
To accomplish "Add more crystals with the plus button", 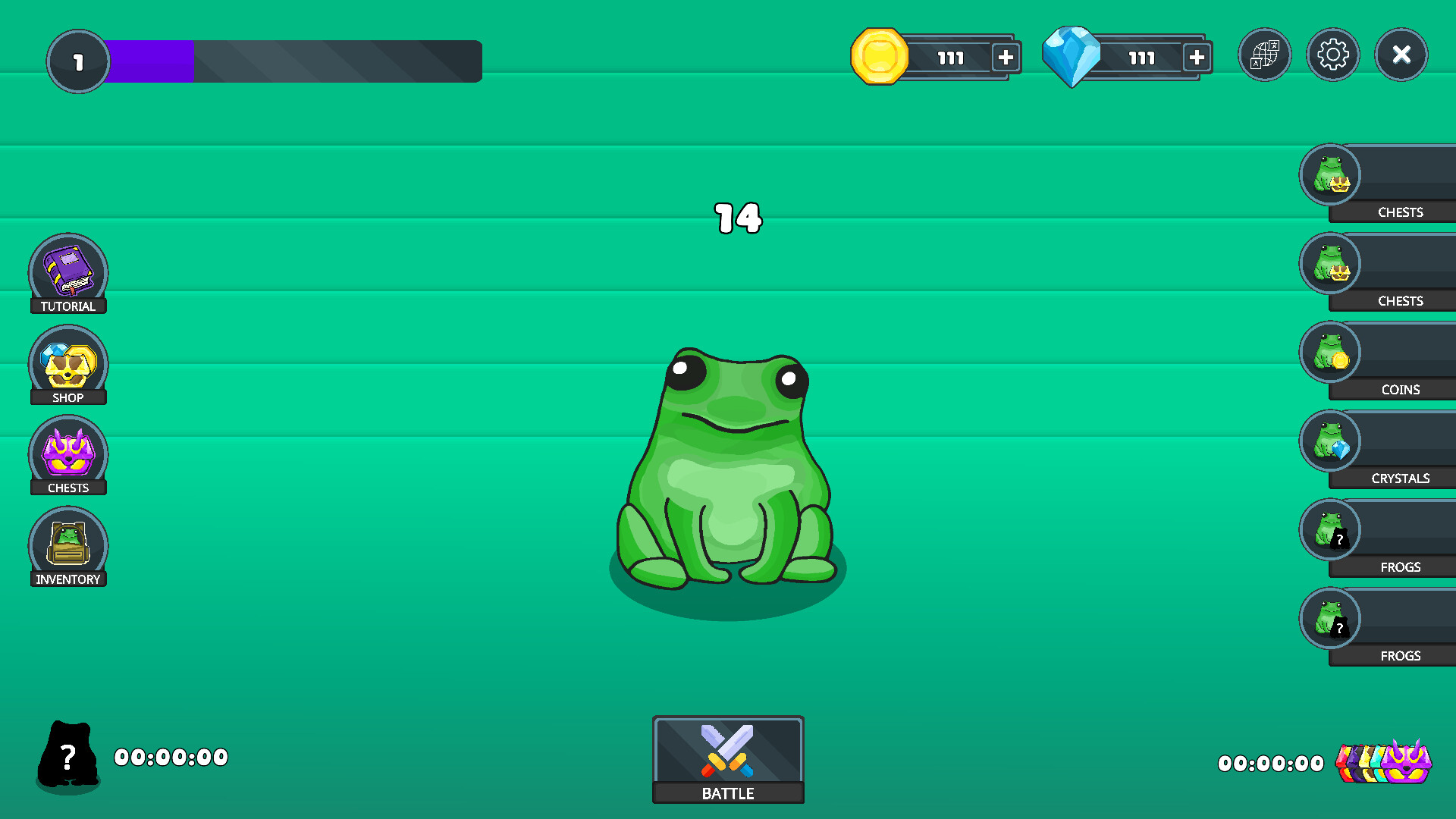I will [x=1197, y=58].
